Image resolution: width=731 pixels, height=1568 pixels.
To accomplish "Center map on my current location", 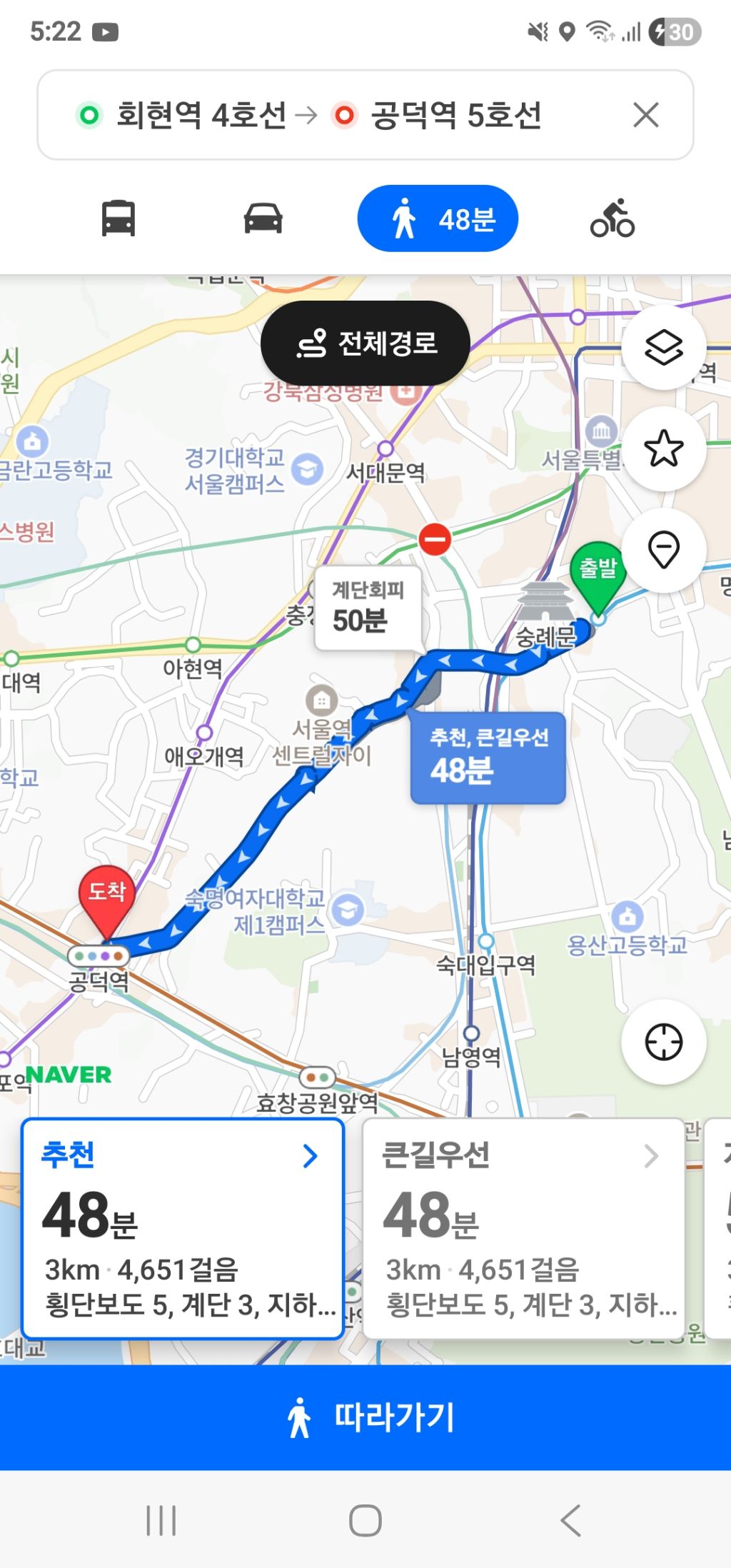I will pyautogui.click(x=664, y=1042).
